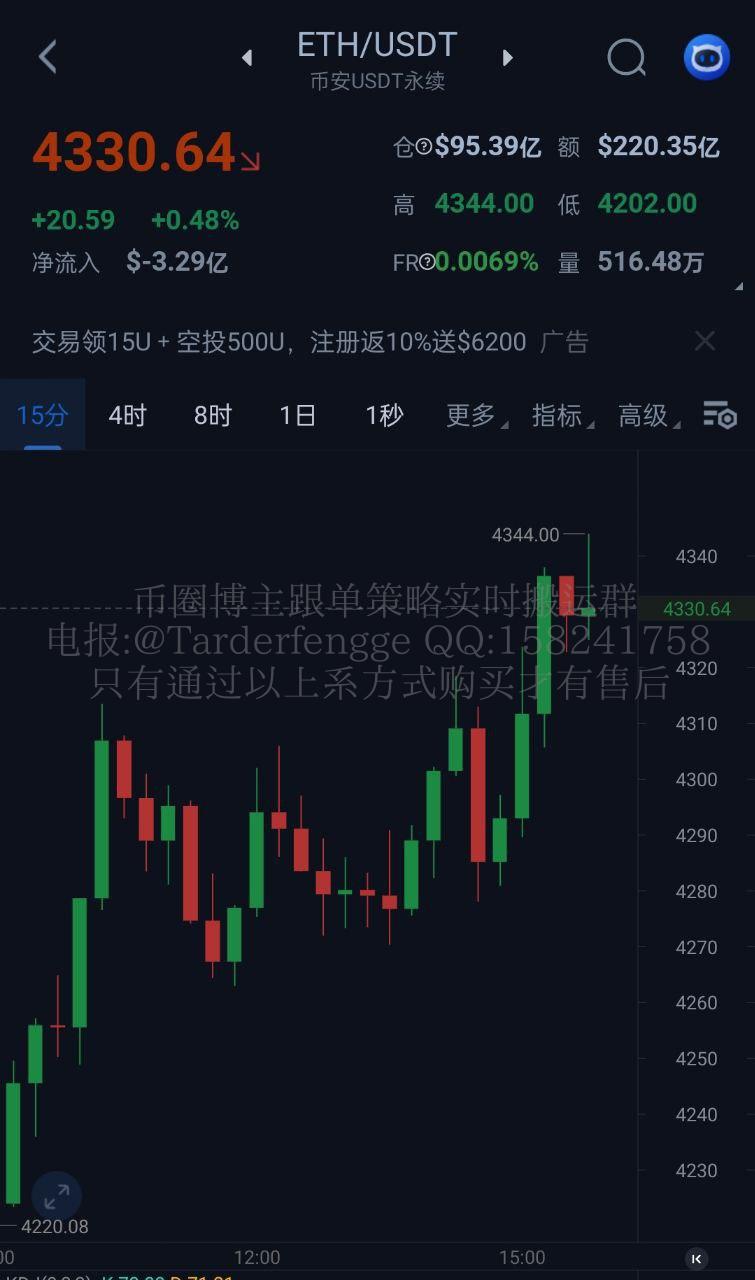This screenshot has height=1280, width=755.
Task: Switch to the 1日 timeframe
Action: pos(297,415)
